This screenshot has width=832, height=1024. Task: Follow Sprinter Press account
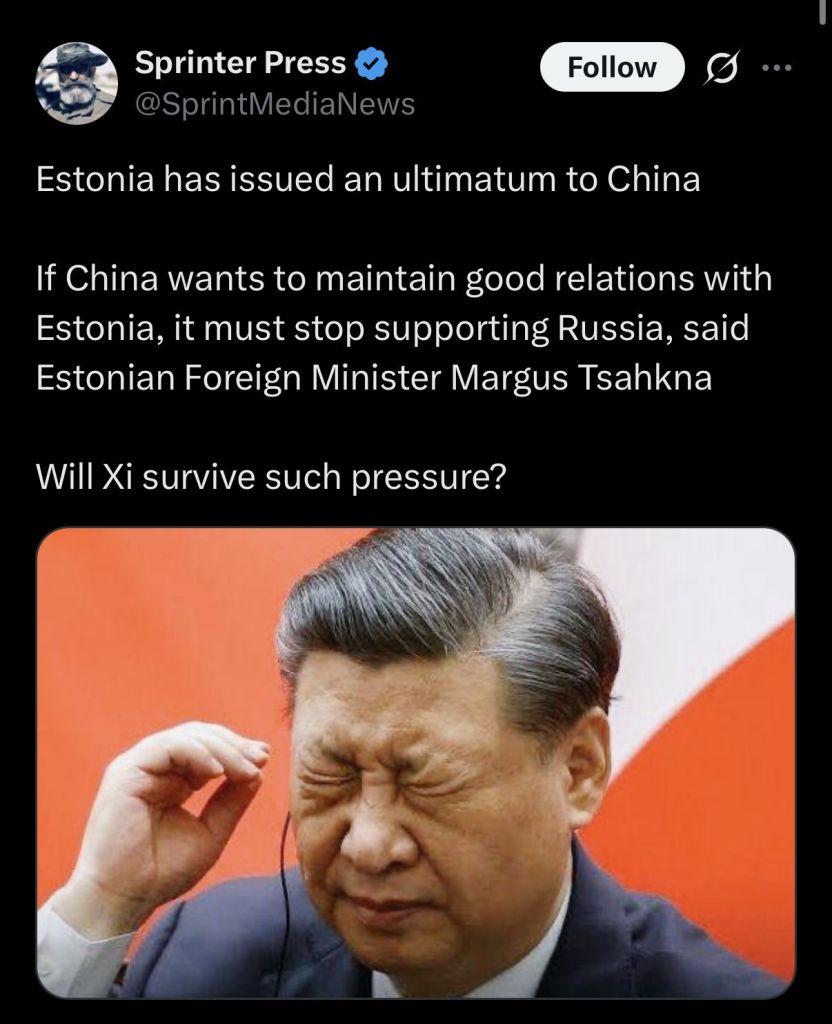pos(612,68)
